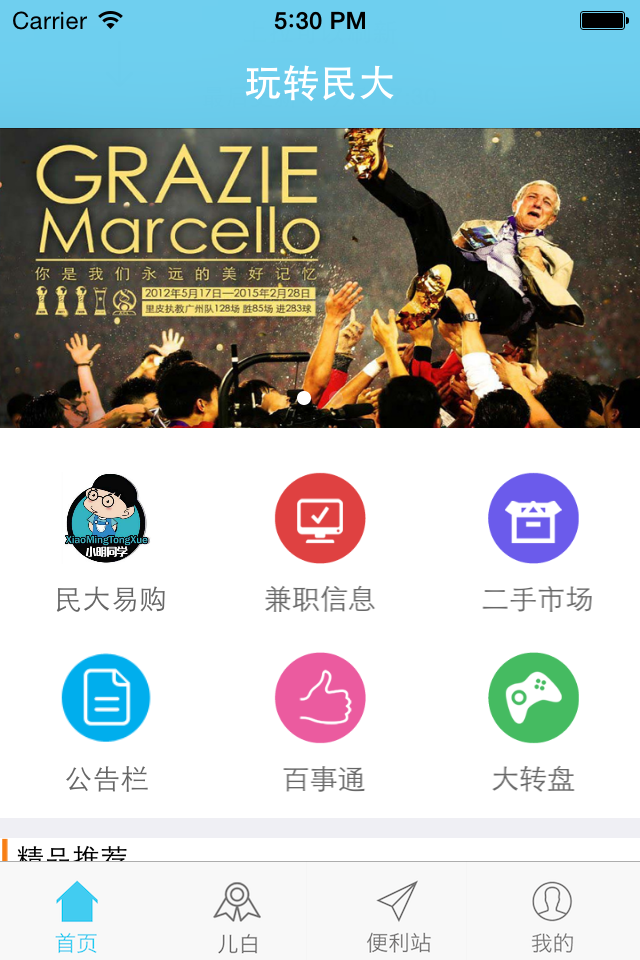Go to 二手市场 second-hand market
Viewport: 640px width, 960px height.
533,519
